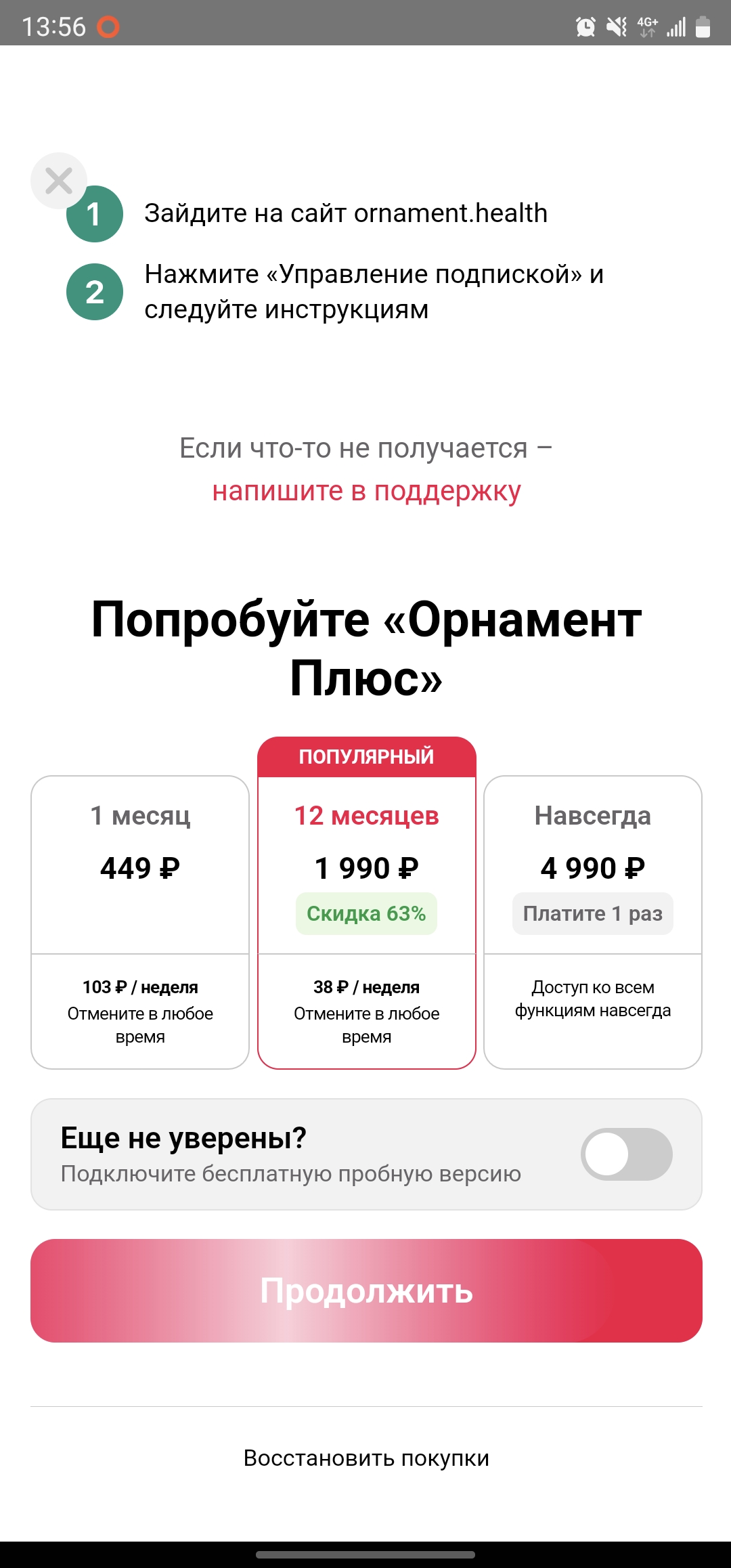The height and width of the screenshot is (1568, 731).
Task: Open the «напишите в поддержку» support link
Action: 366,491
